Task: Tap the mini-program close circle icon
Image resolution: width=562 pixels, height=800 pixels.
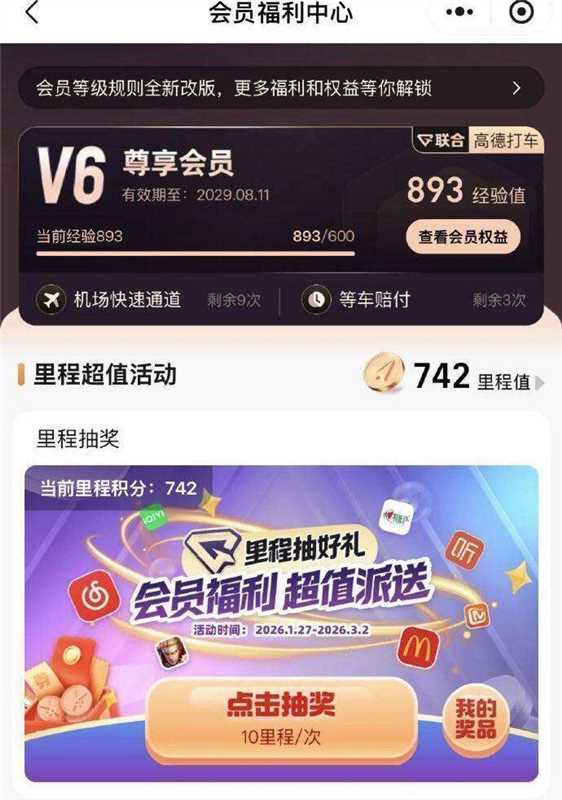Action: [521, 12]
